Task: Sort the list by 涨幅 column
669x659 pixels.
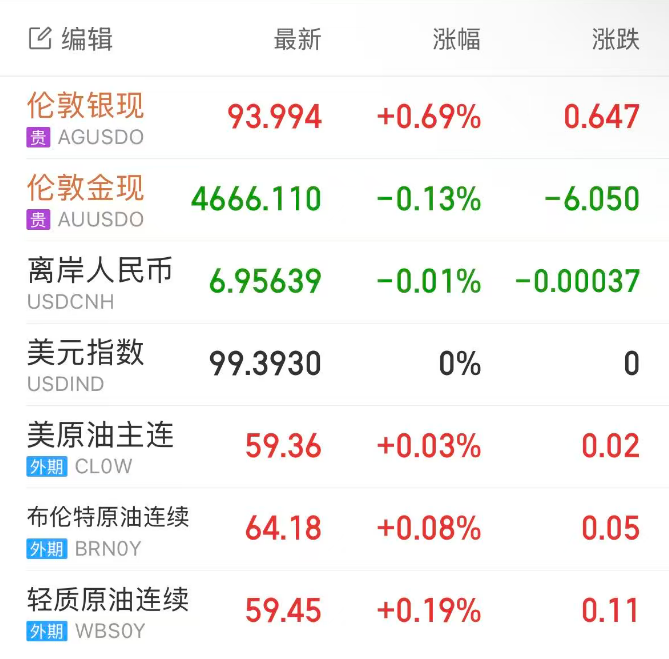Action: [x=456, y=39]
